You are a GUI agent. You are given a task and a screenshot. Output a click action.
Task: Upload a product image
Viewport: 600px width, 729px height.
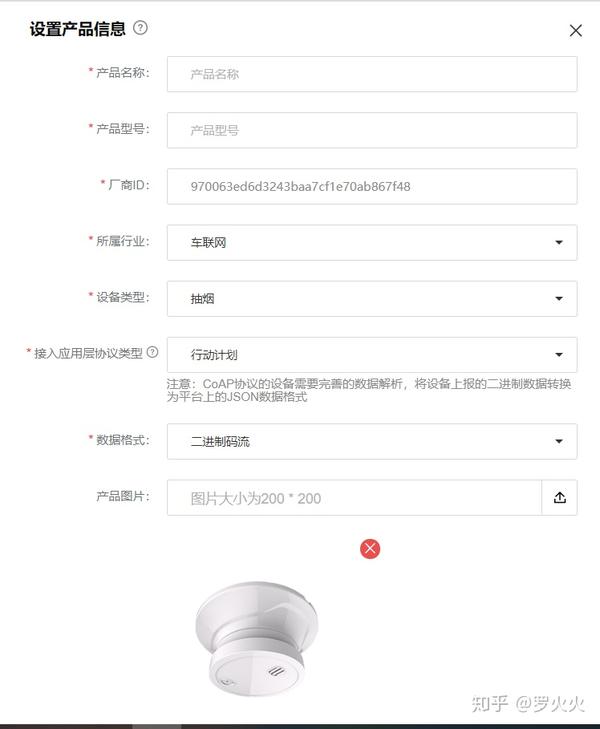tap(559, 498)
